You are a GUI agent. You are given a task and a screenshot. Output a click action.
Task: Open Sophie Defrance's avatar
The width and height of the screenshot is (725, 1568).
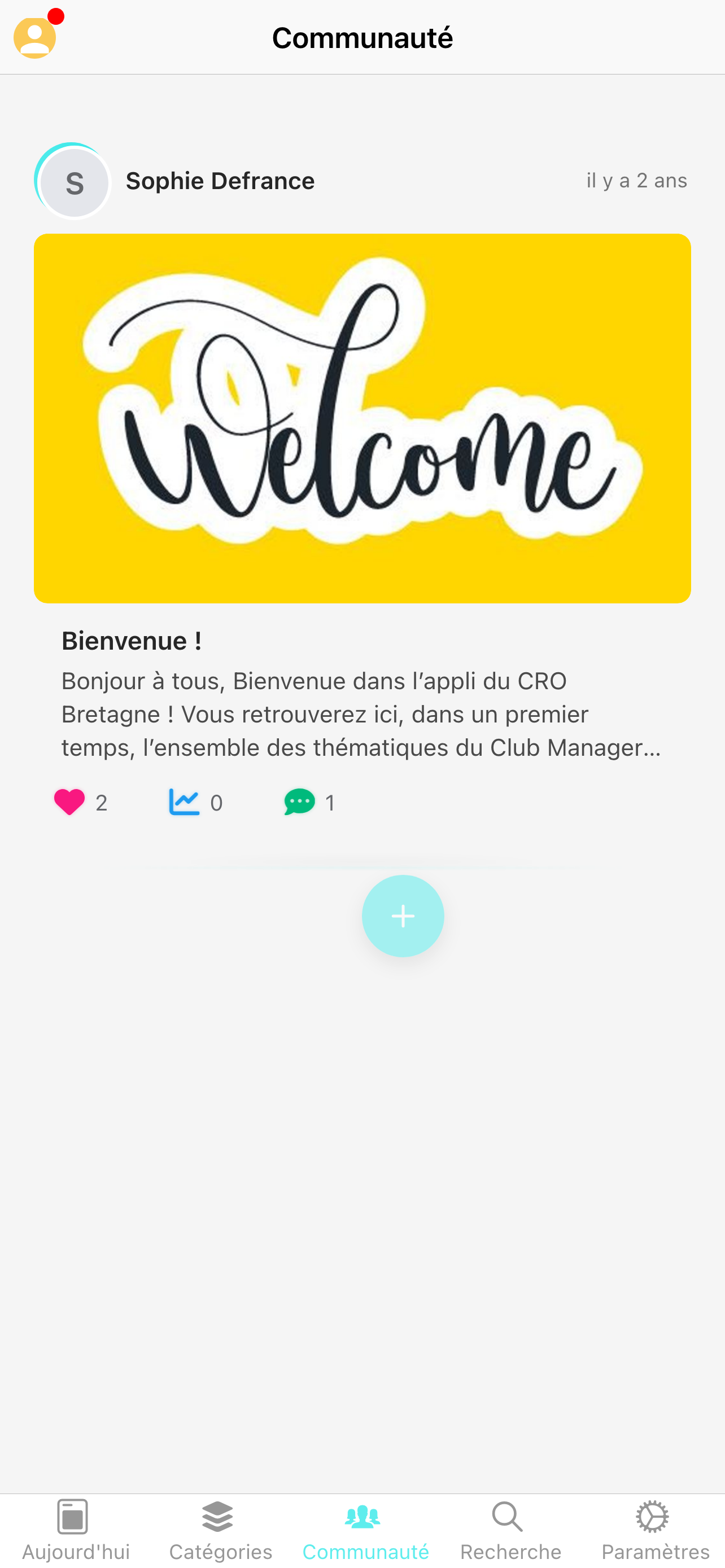click(x=73, y=182)
